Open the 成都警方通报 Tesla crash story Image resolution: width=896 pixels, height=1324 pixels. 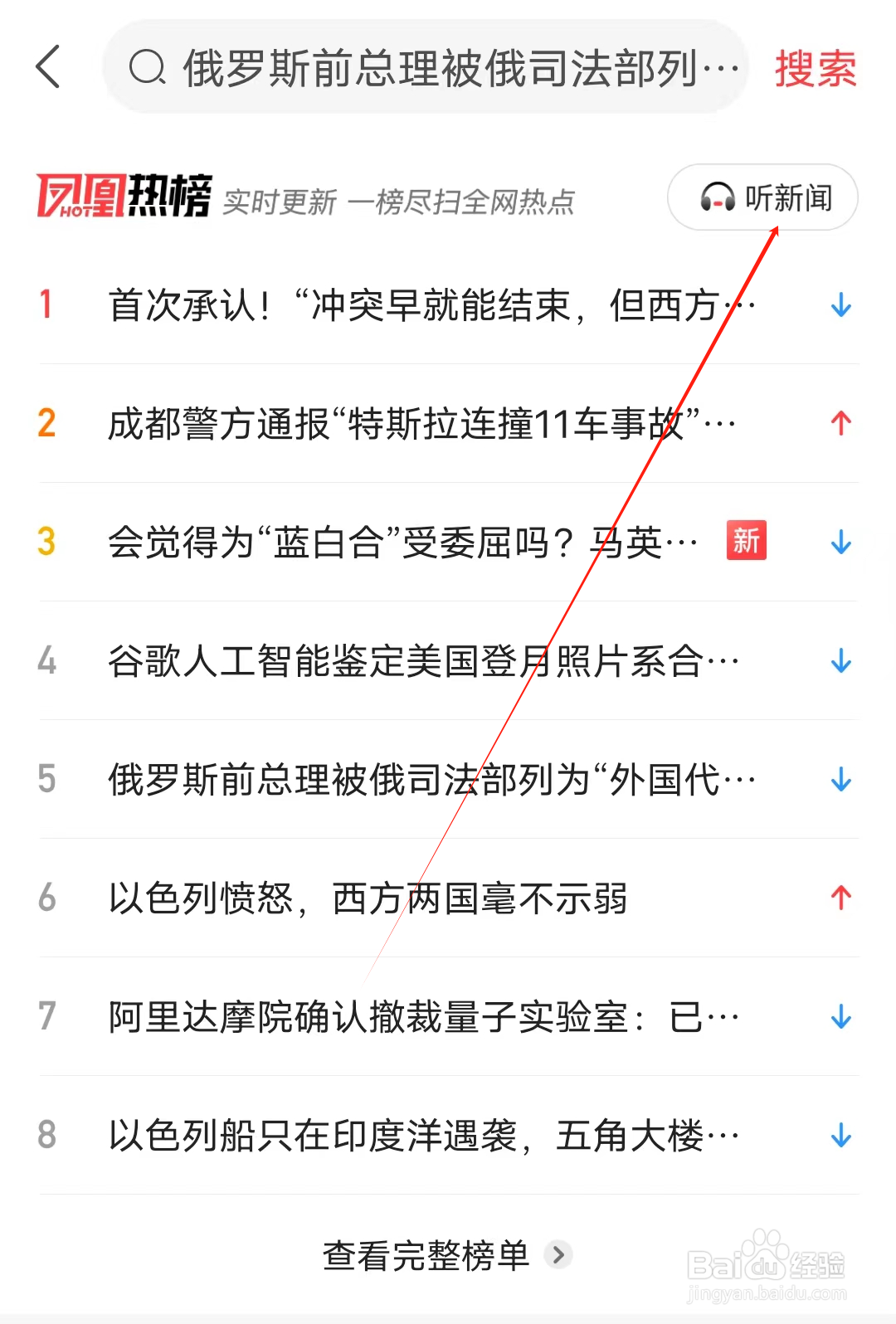[423, 424]
